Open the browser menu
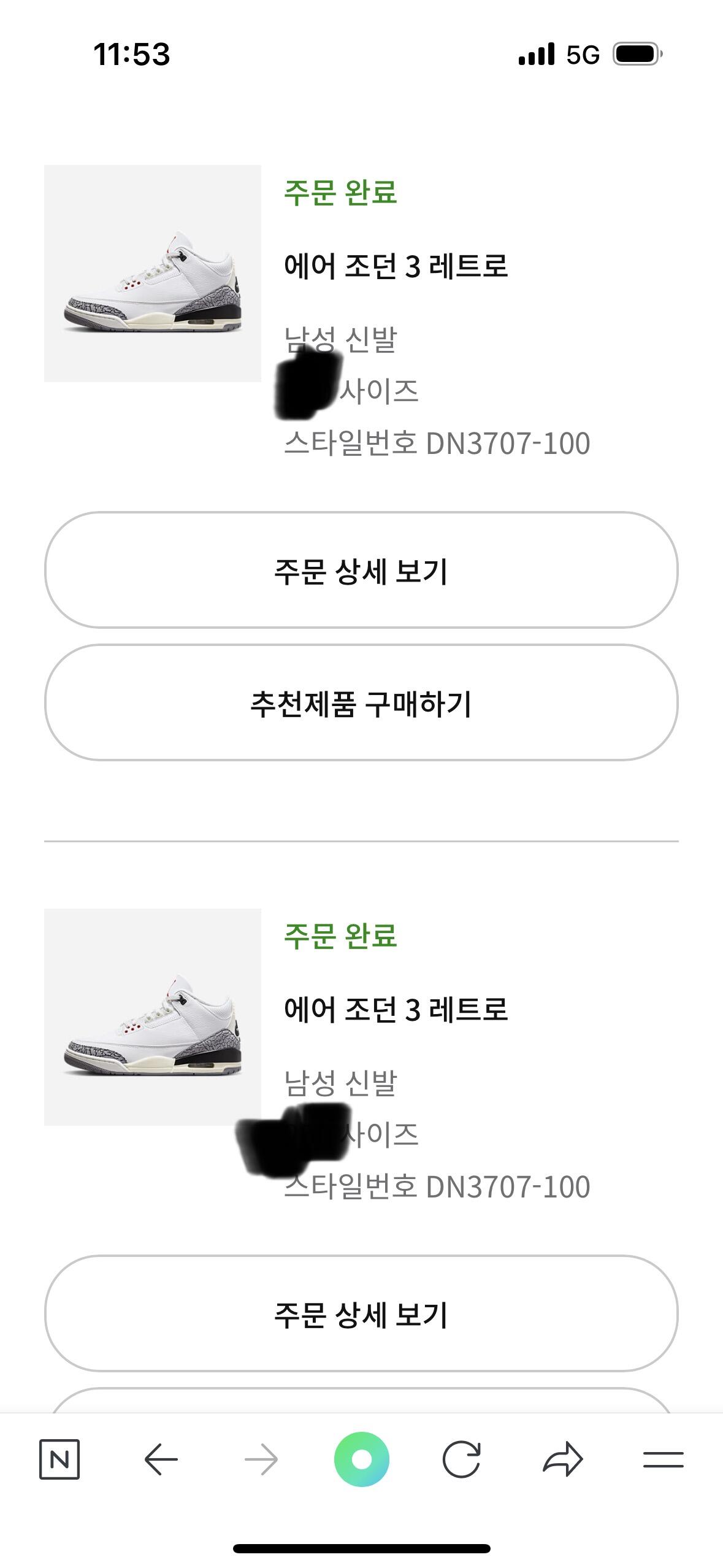 (663, 1459)
